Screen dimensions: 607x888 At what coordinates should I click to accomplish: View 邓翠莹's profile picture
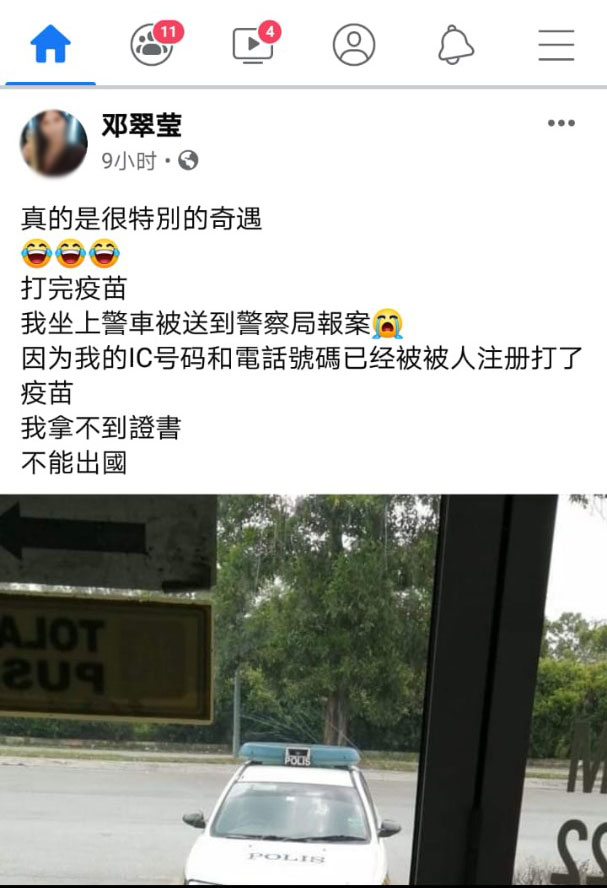pos(54,142)
